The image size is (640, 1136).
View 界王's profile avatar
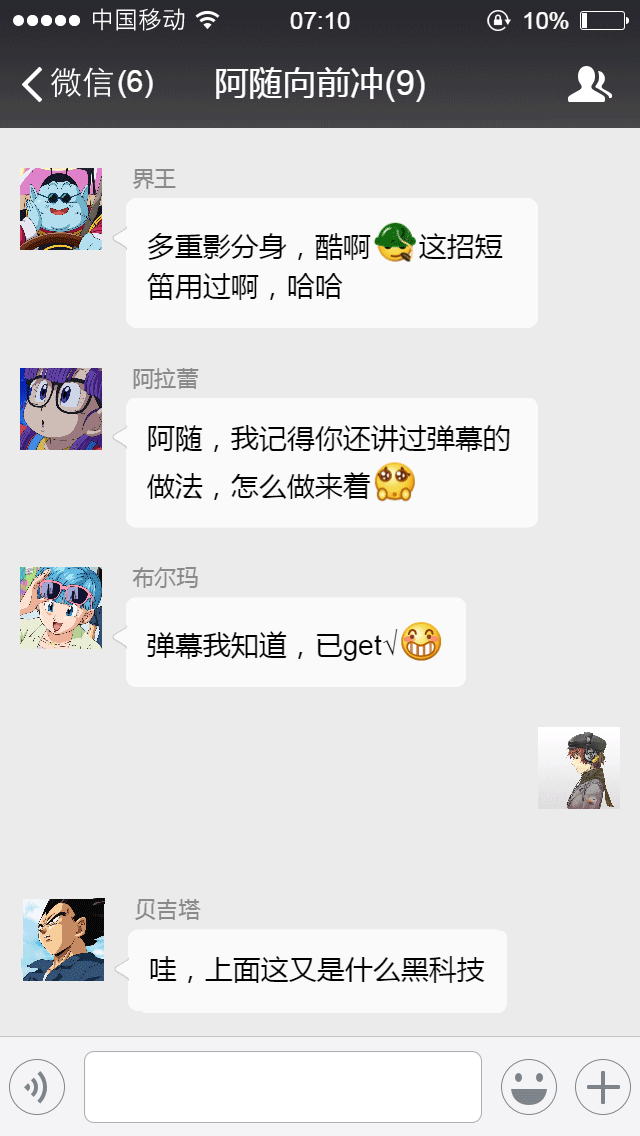pyautogui.click(x=61, y=209)
